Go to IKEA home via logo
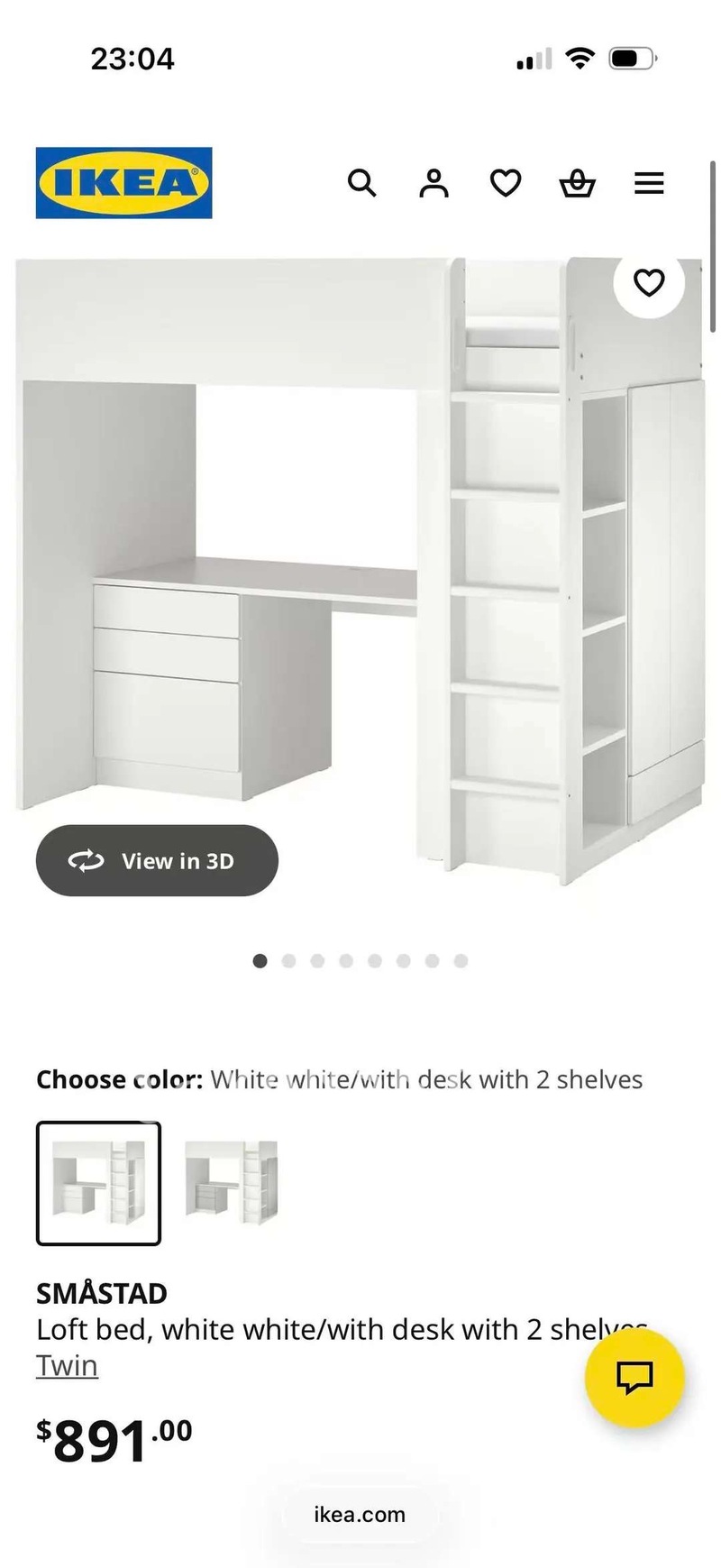This screenshot has width=721, height=1568. [x=124, y=183]
